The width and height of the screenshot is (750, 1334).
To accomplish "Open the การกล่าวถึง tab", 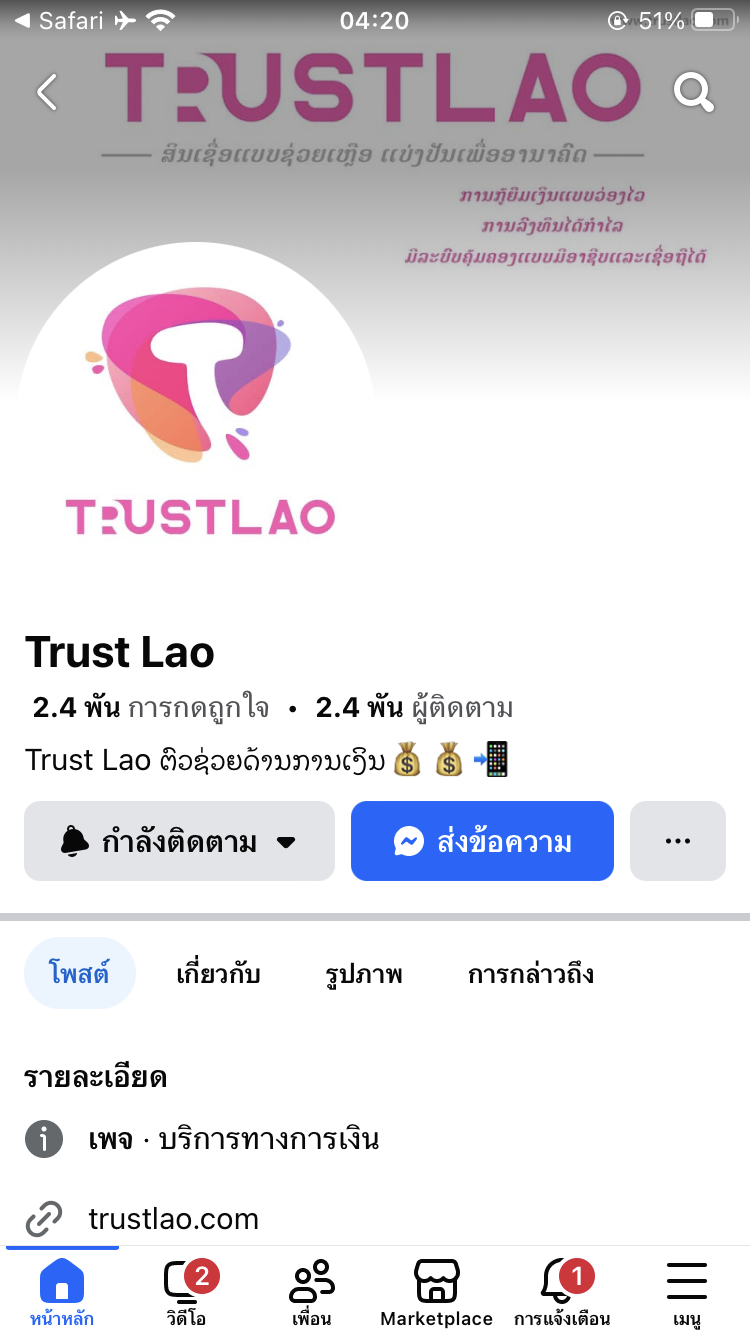I will (x=531, y=973).
